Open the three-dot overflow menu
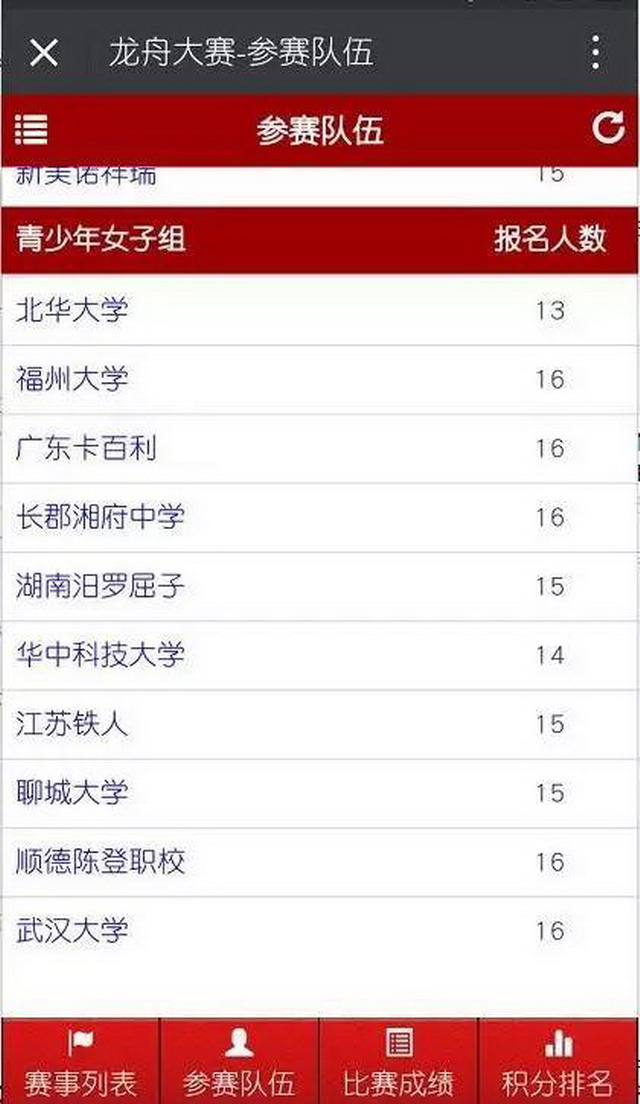 596,53
